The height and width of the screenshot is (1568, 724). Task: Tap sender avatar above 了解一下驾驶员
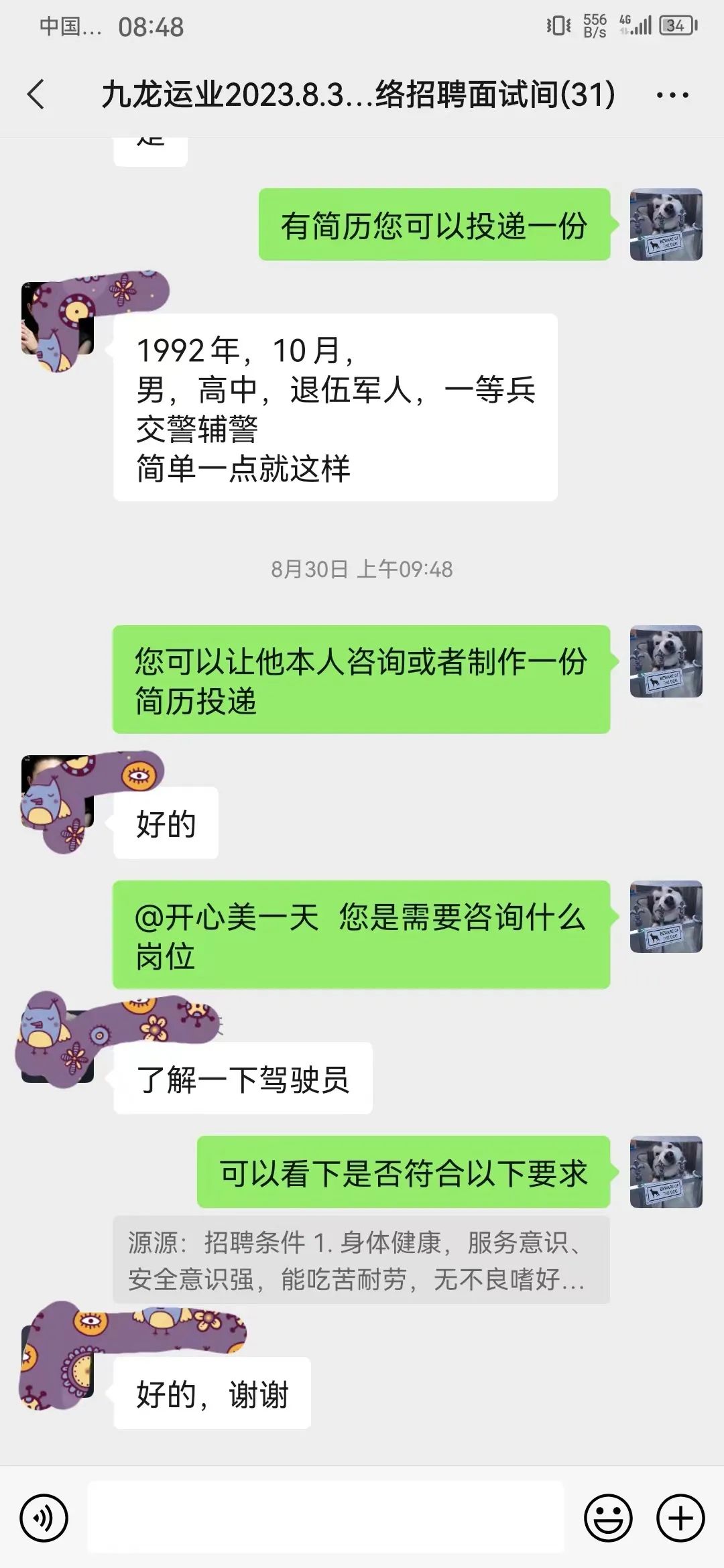(57, 1043)
